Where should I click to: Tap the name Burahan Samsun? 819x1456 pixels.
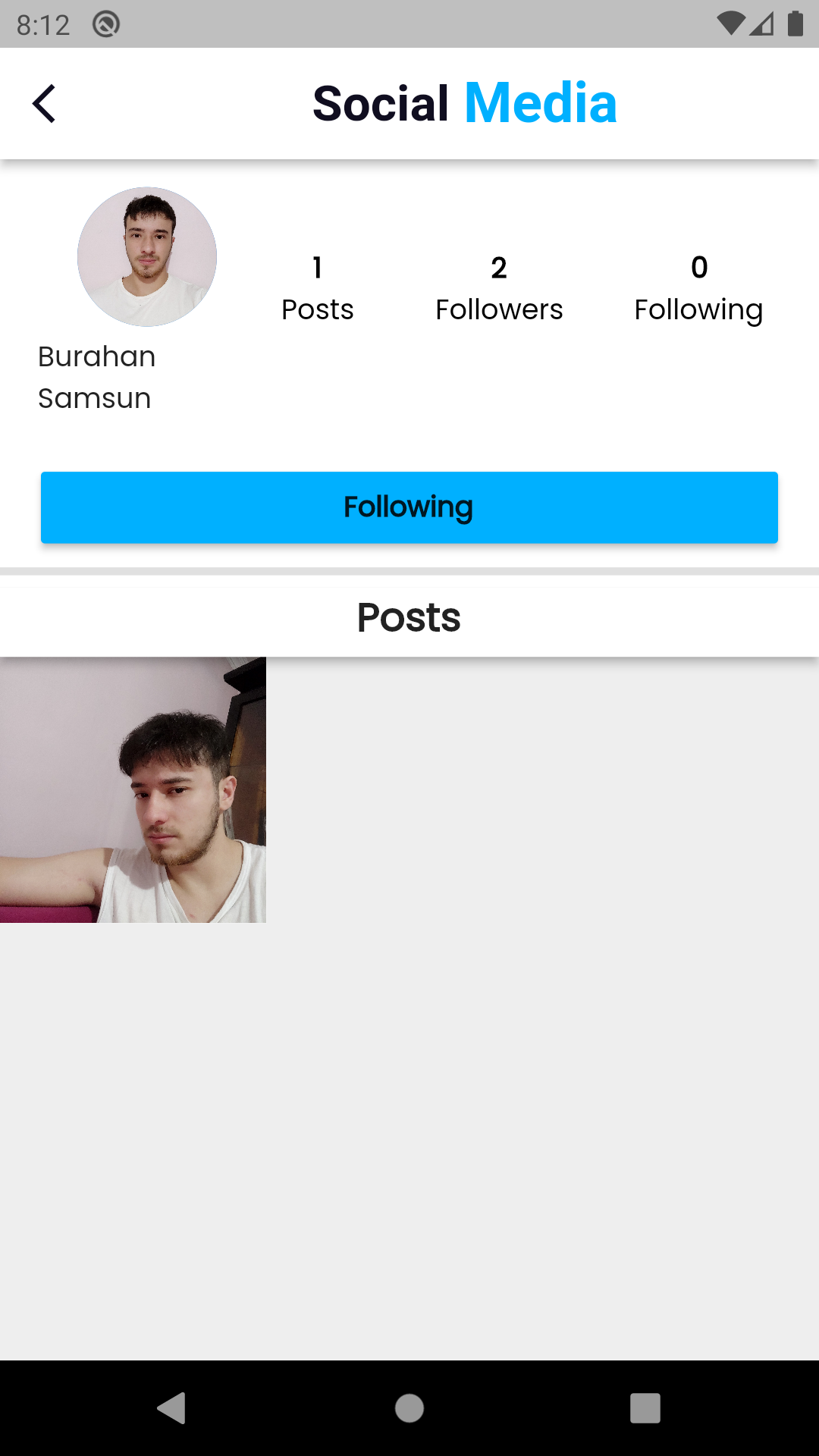click(97, 377)
